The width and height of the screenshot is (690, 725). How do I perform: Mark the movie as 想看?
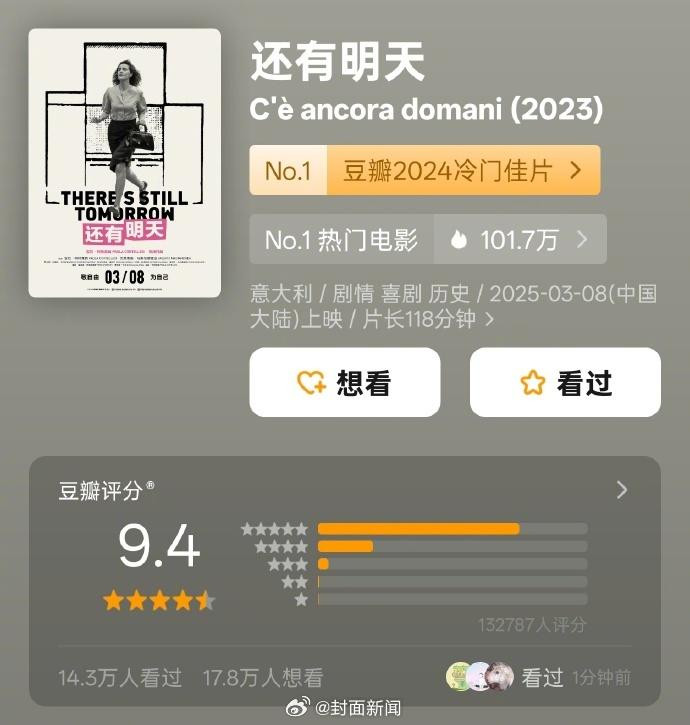tap(344, 382)
